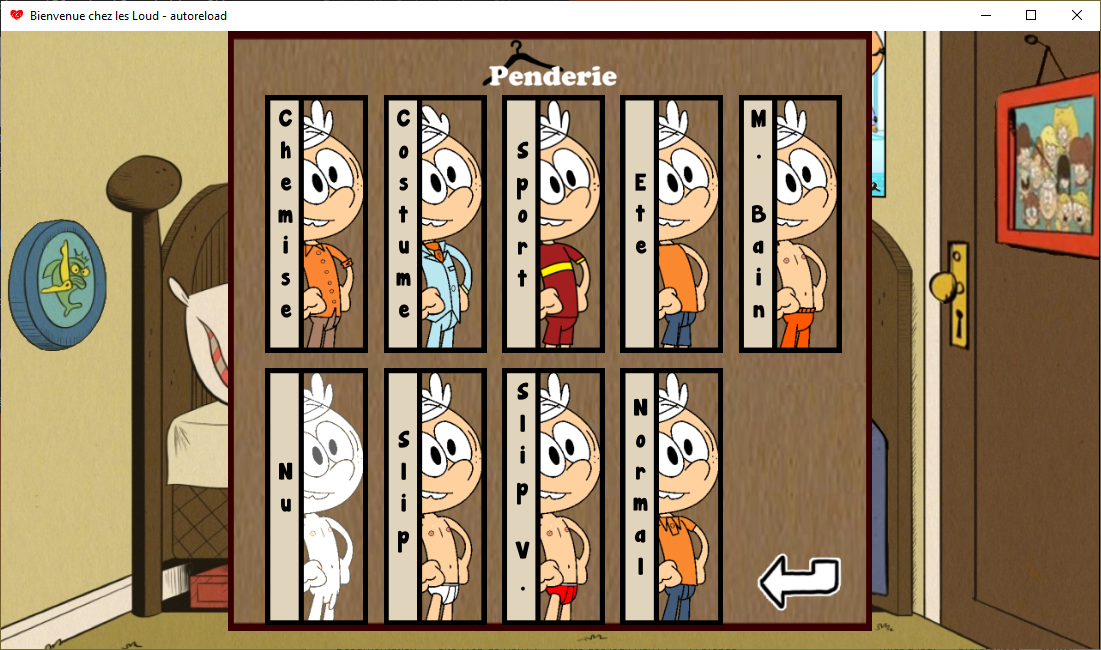
Task: Choose the Costume outfit
Action: click(x=435, y=224)
